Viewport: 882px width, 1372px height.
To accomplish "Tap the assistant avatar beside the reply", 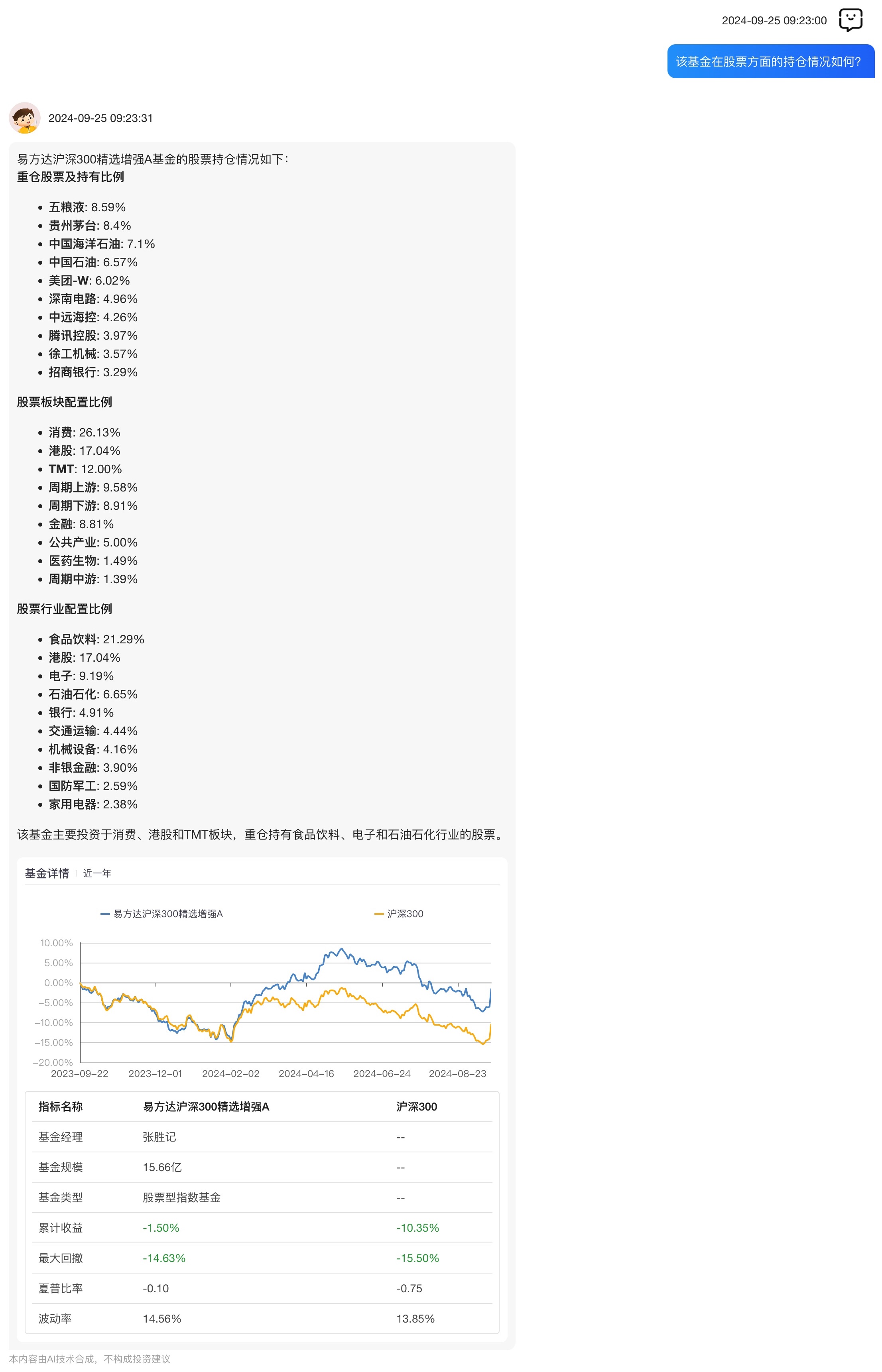I will click(25, 118).
